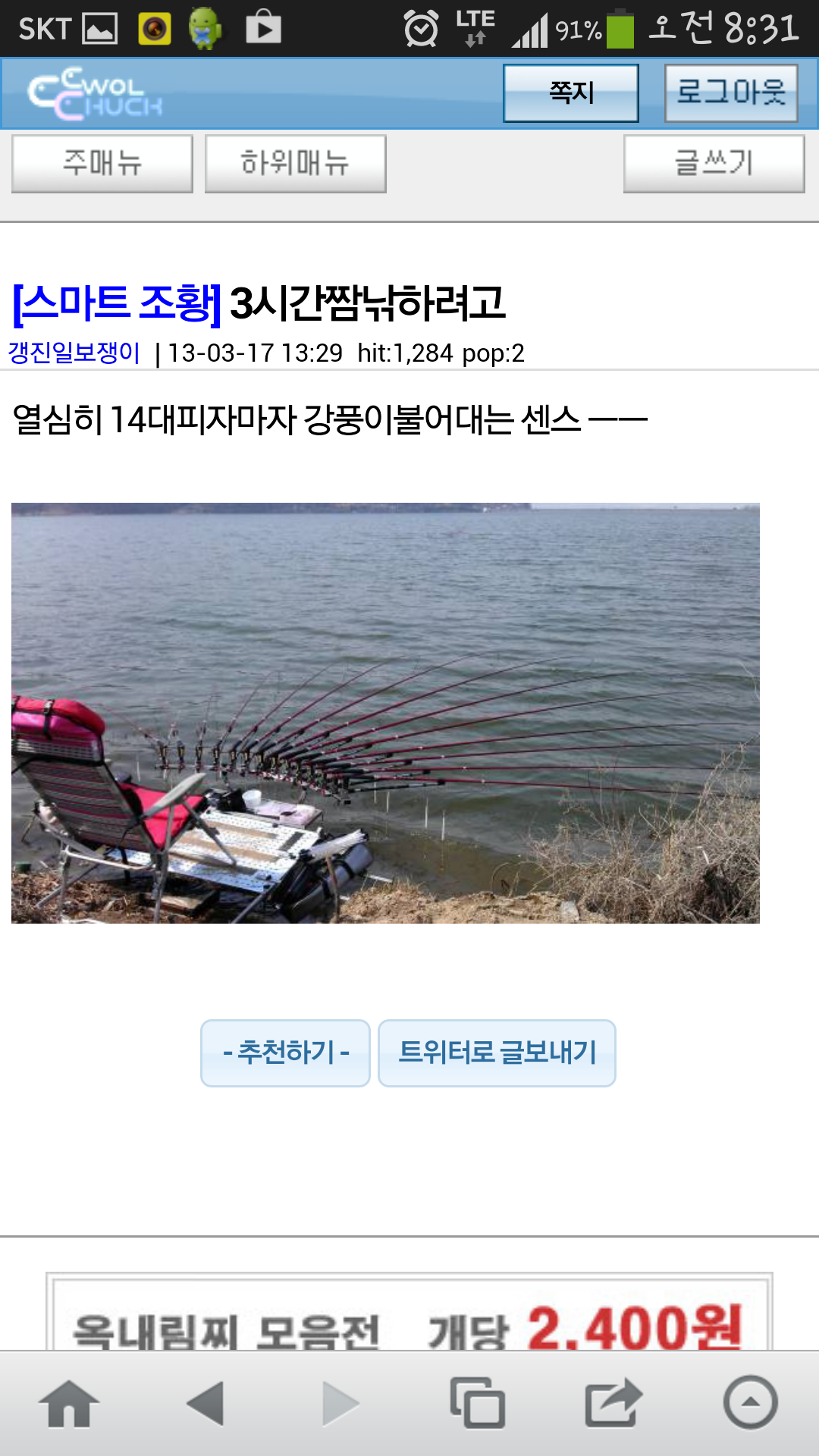Open the 쪽지 messages button
The image size is (819, 1456).
[x=570, y=93]
